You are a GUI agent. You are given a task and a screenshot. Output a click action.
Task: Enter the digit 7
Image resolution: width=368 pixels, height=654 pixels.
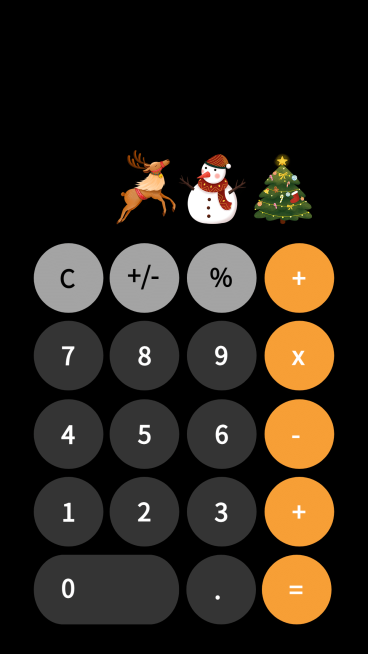pyautogui.click(x=68, y=355)
